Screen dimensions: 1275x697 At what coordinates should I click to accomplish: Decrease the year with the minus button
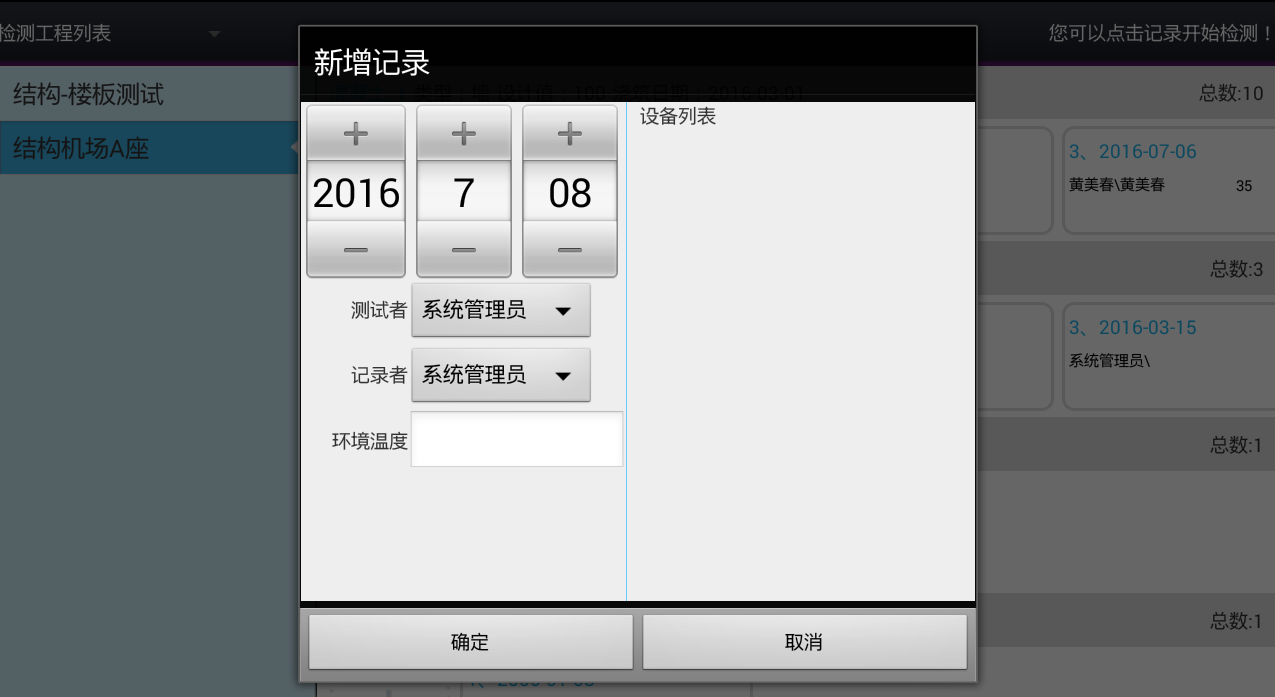click(x=356, y=250)
